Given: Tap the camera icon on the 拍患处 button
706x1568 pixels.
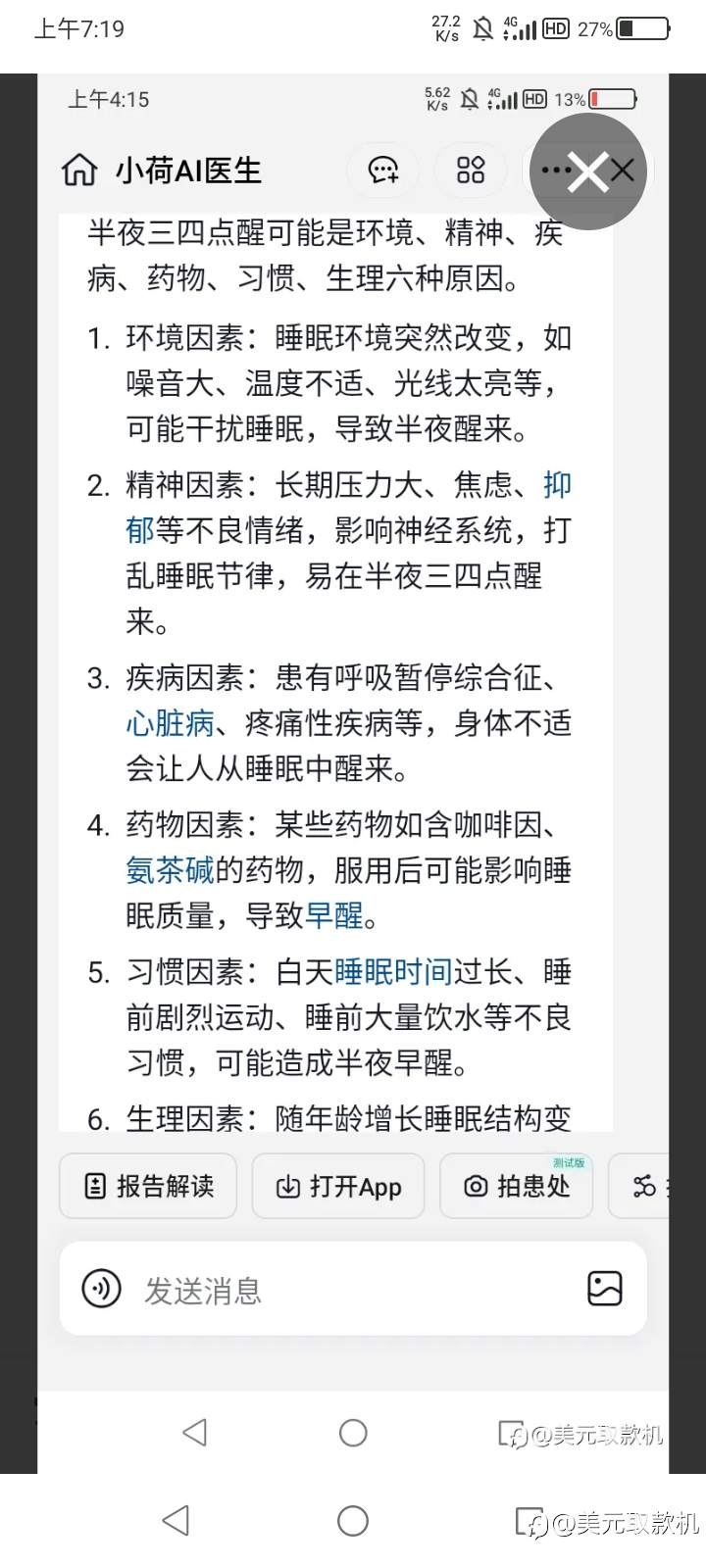Looking at the screenshot, I should 476,1186.
